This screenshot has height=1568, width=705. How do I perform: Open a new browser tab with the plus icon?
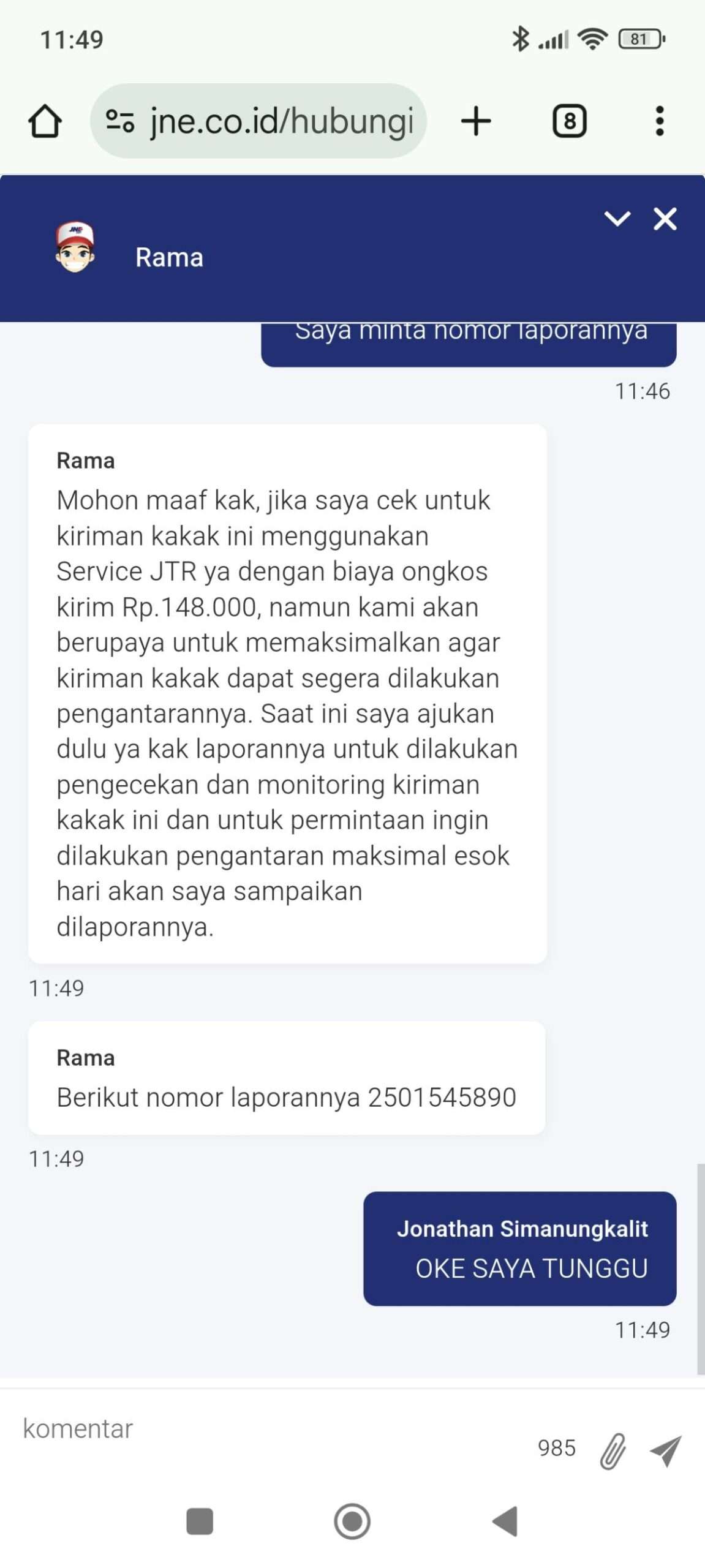coord(477,120)
